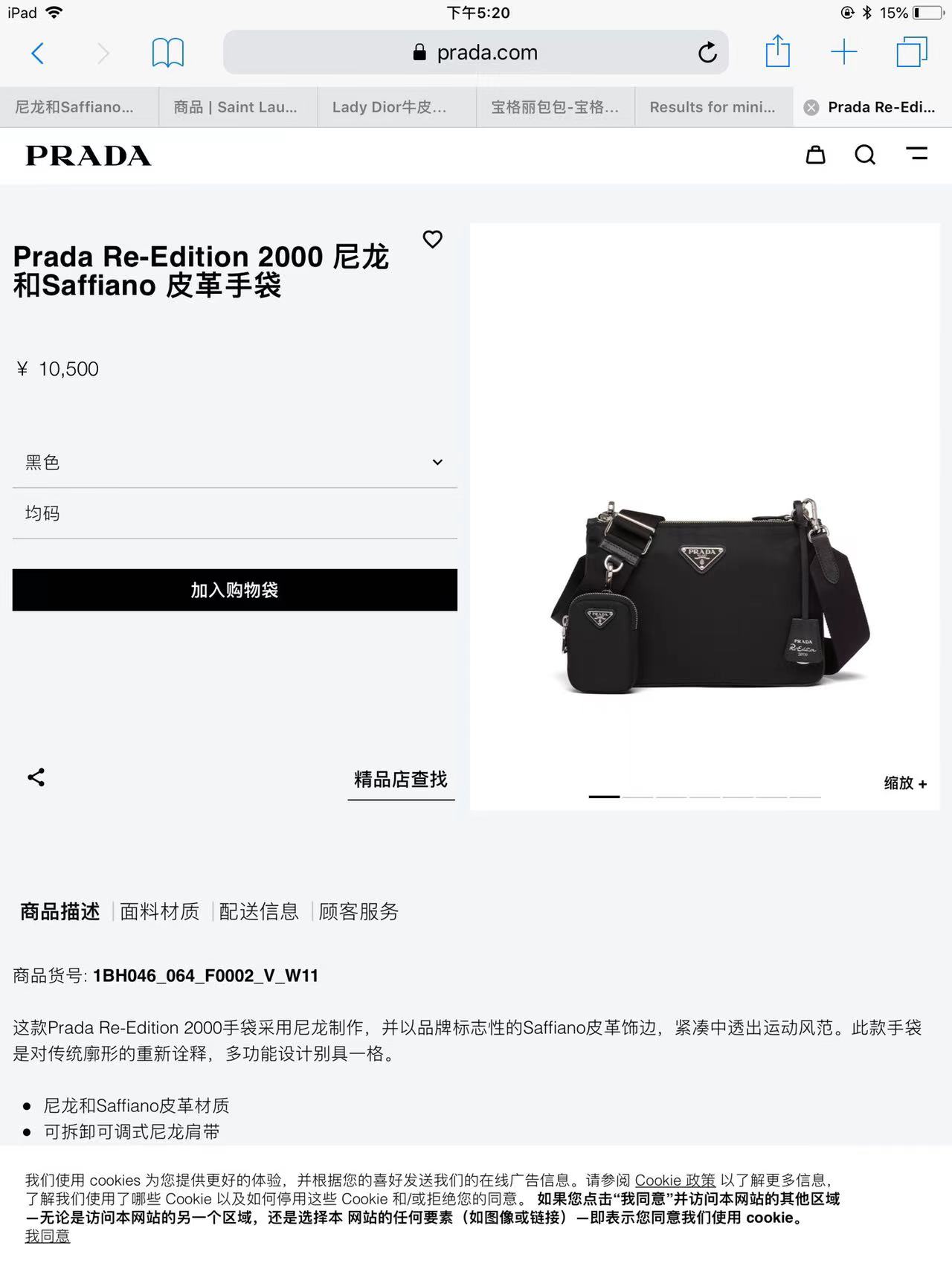Search the Prada site
Viewport: 952px width, 1269px height.
[x=865, y=155]
